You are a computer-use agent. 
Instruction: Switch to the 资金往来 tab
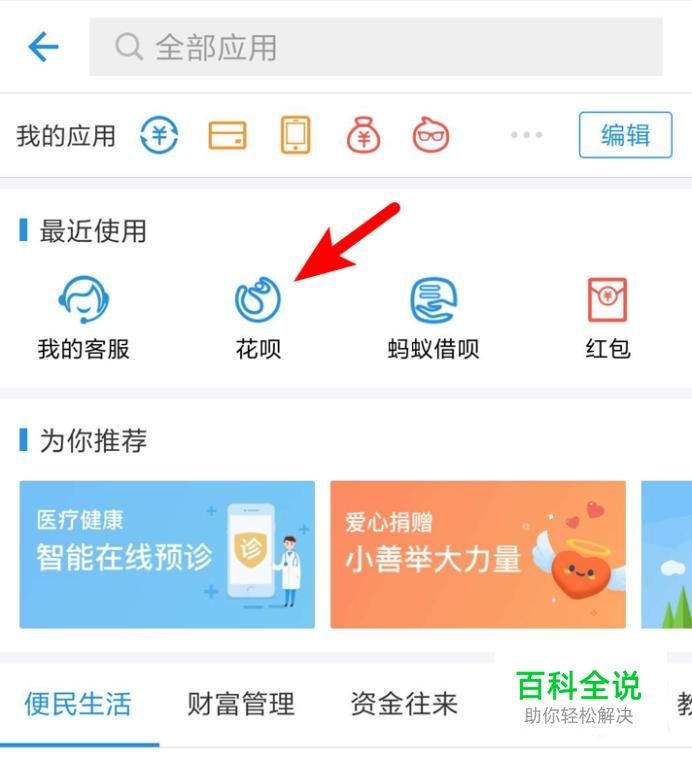[x=404, y=704]
